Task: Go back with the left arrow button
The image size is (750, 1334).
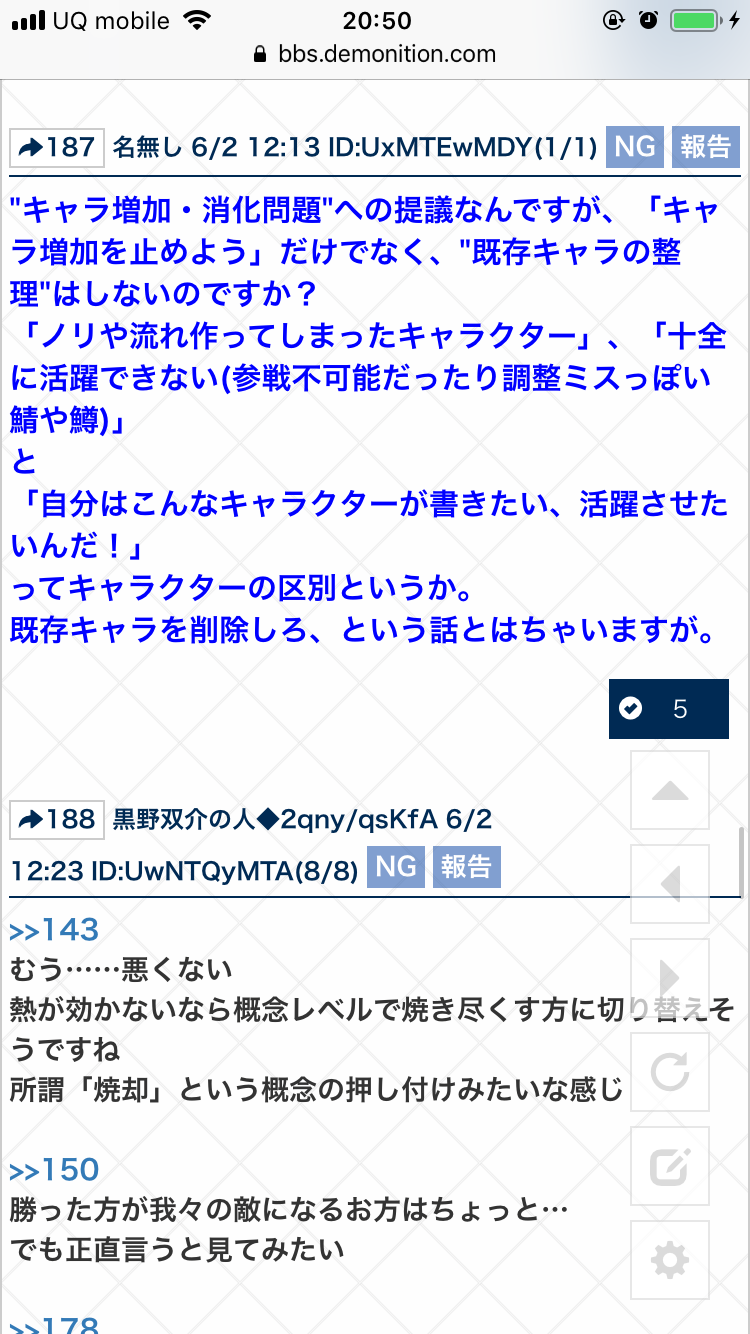Action: pyautogui.click(x=670, y=885)
